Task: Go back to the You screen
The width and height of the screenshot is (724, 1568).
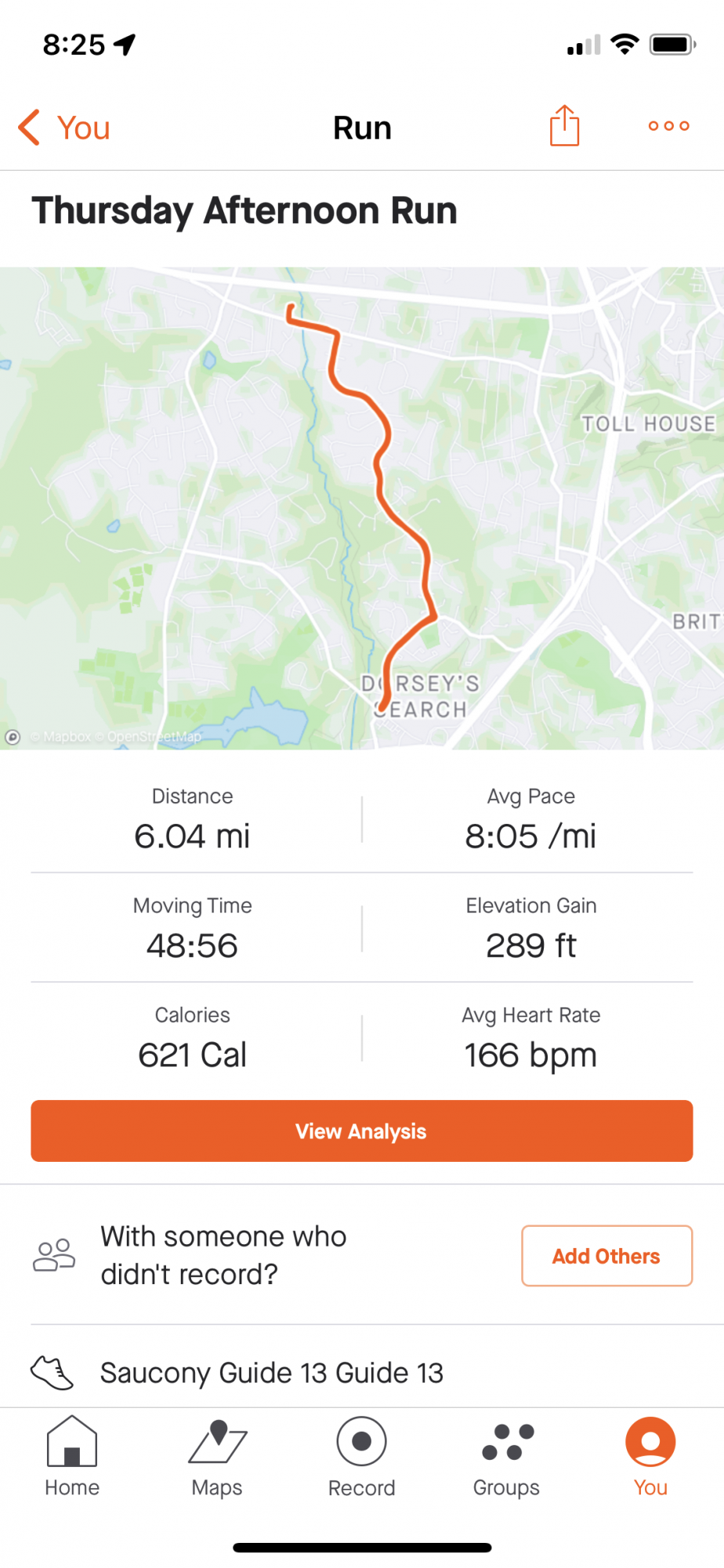Action: [x=64, y=128]
